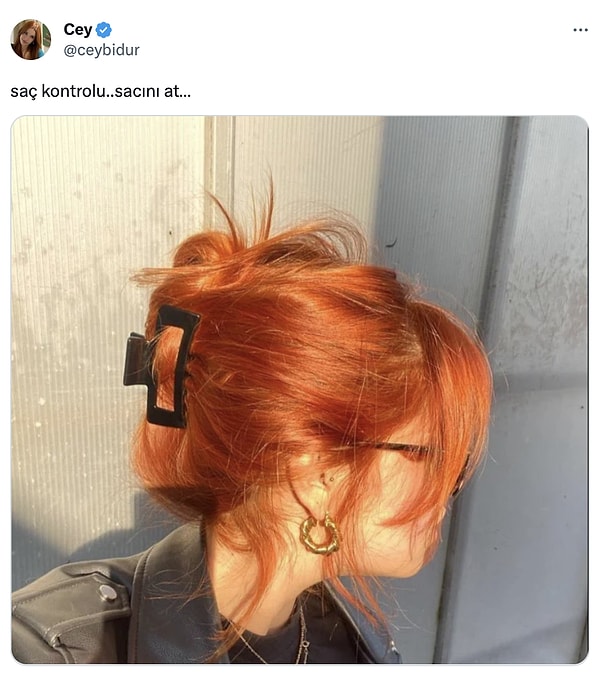View the attached hair photo full screen
Screen dimensions: 600x675
click(x=300, y=390)
